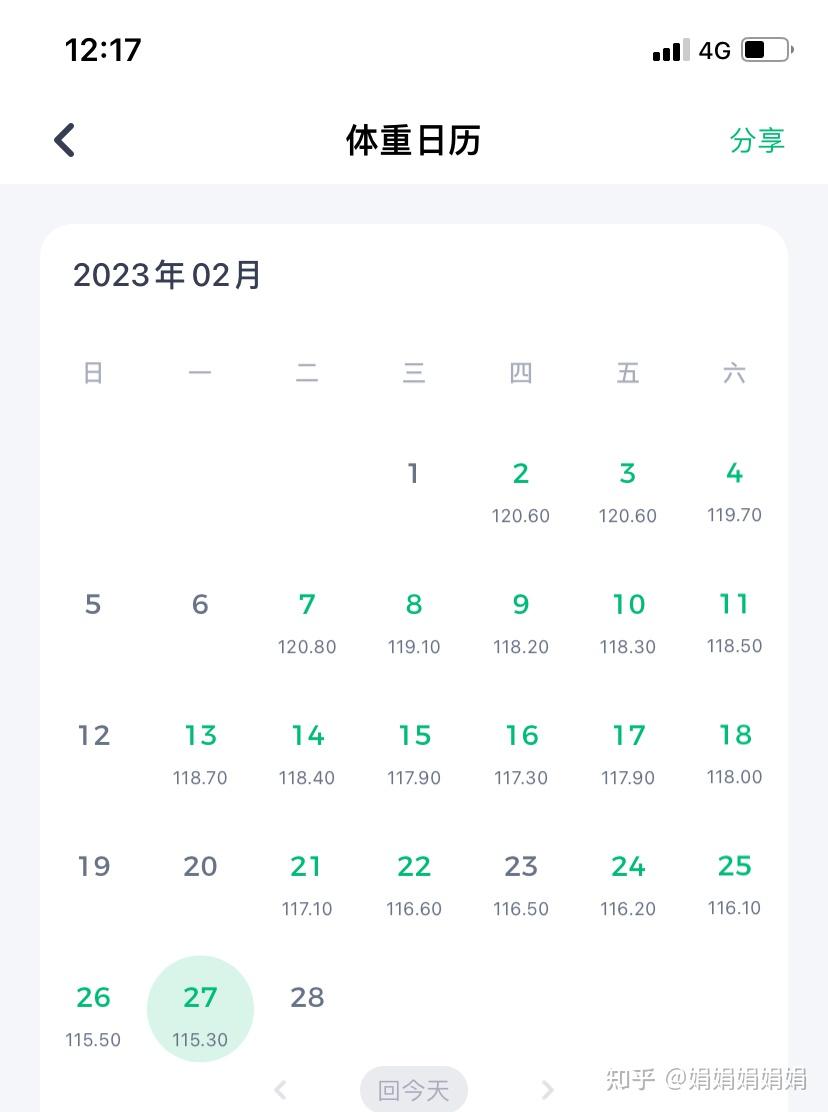Select February 11 with weight 118.50
The height and width of the screenshot is (1112, 828).
tap(734, 621)
